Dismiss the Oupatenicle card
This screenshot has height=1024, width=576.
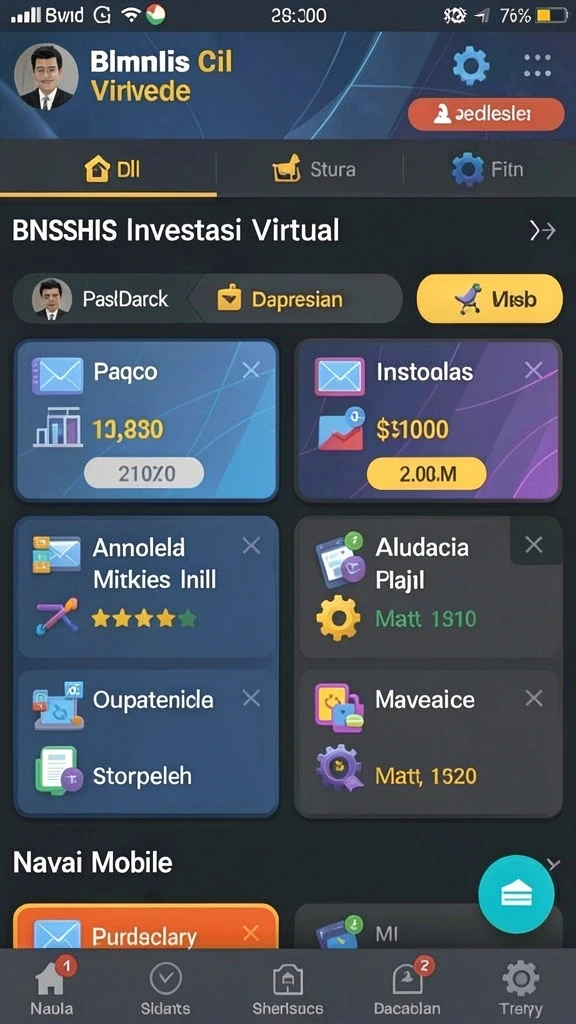click(251, 699)
